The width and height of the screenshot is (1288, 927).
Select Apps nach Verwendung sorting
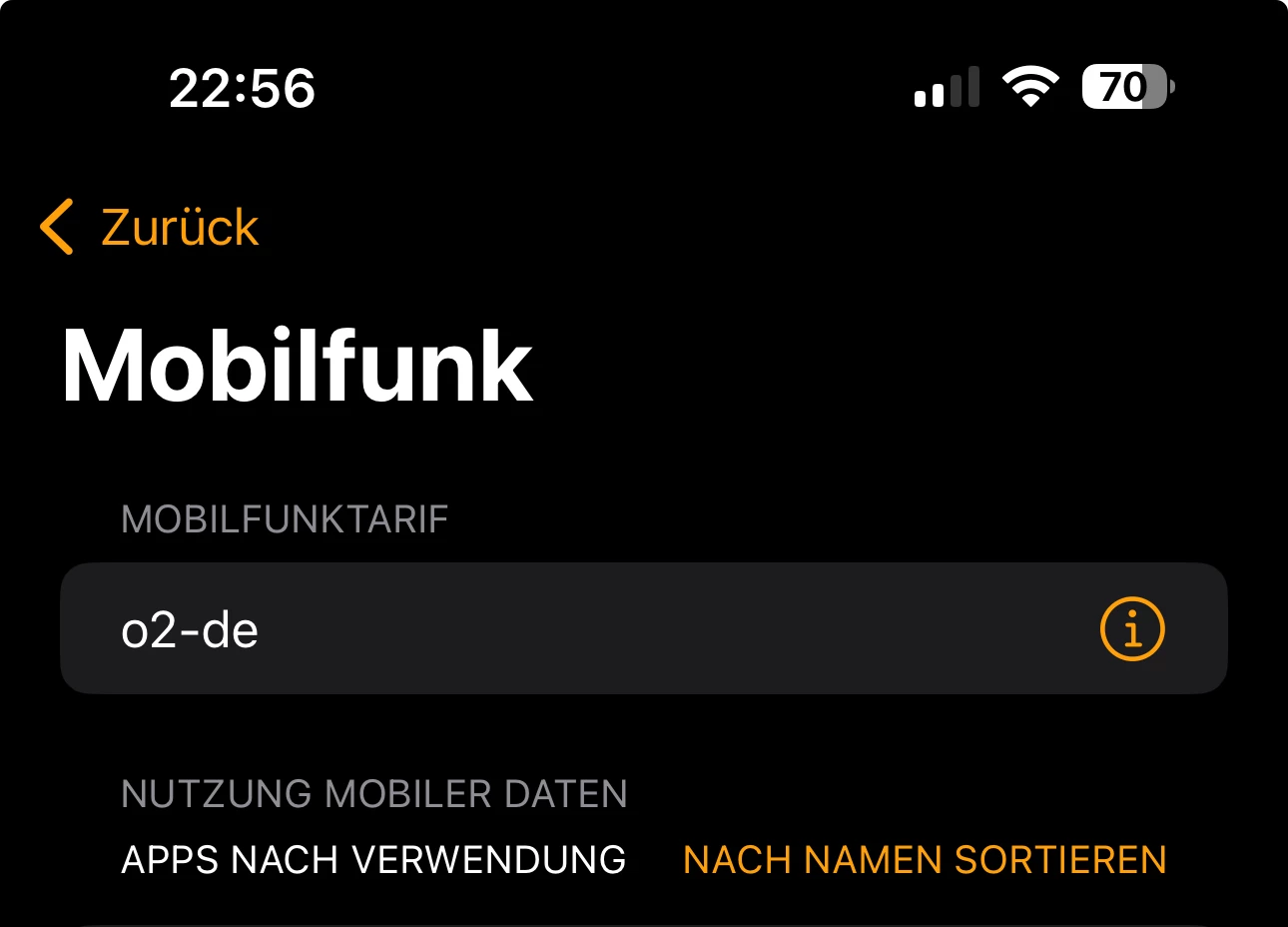click(373, 860)
